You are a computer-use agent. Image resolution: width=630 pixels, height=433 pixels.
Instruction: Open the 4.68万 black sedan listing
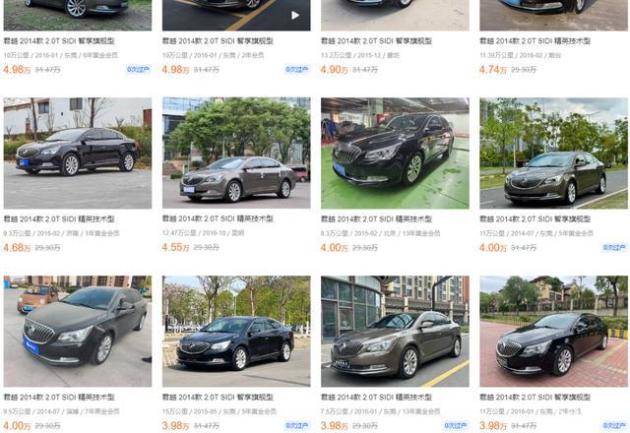pyautogui.click(x=77, y=152)
